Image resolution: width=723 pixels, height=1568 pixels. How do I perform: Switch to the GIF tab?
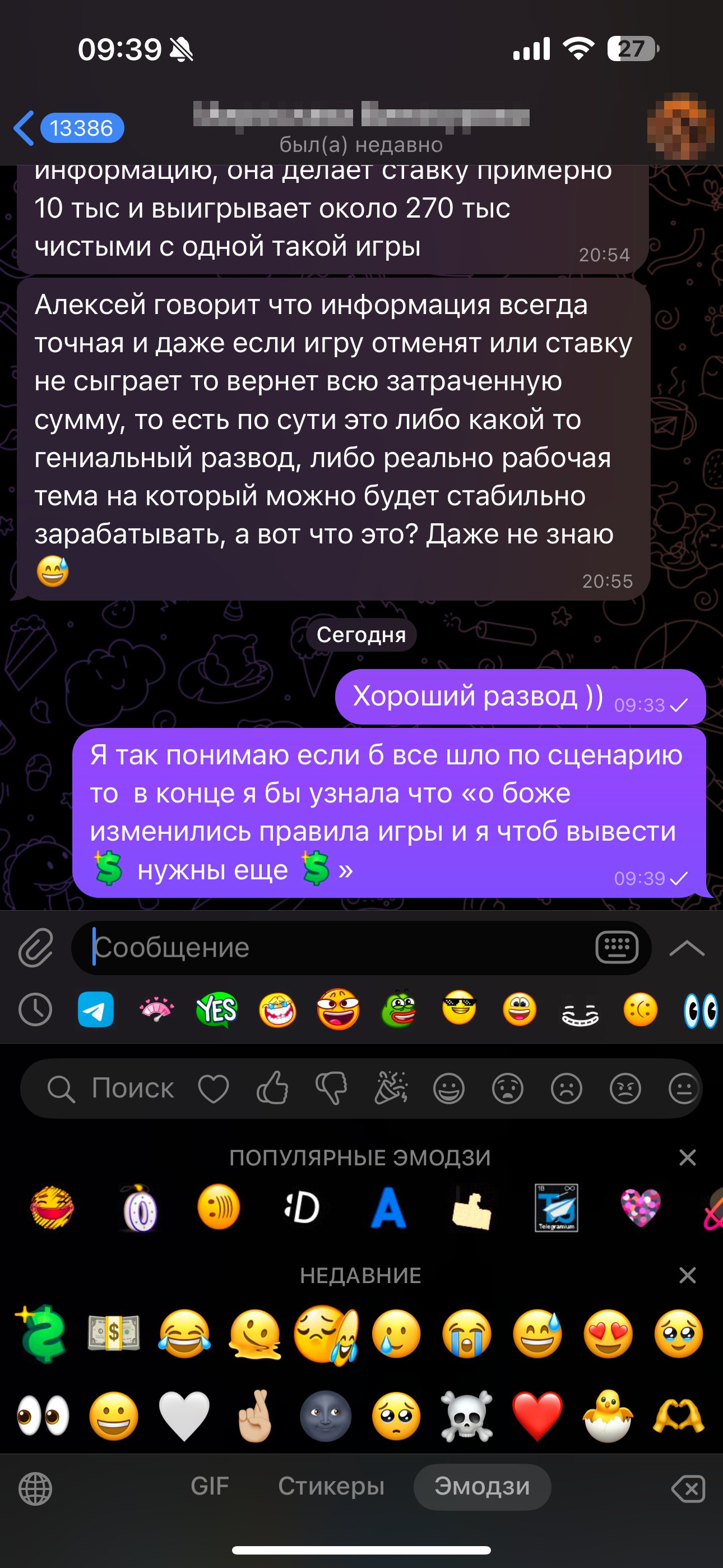click(210, 1487)
